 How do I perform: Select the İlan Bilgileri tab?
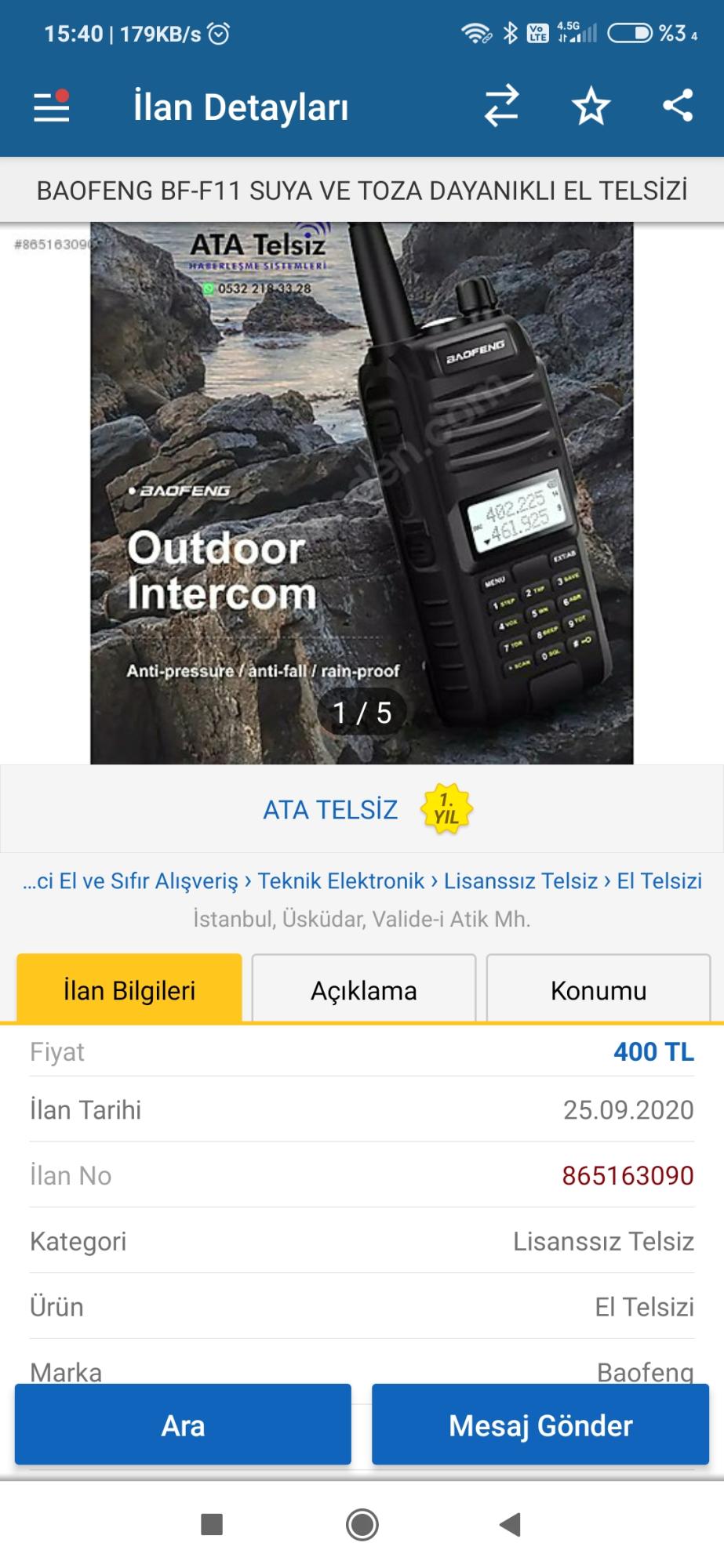(129, 989)
